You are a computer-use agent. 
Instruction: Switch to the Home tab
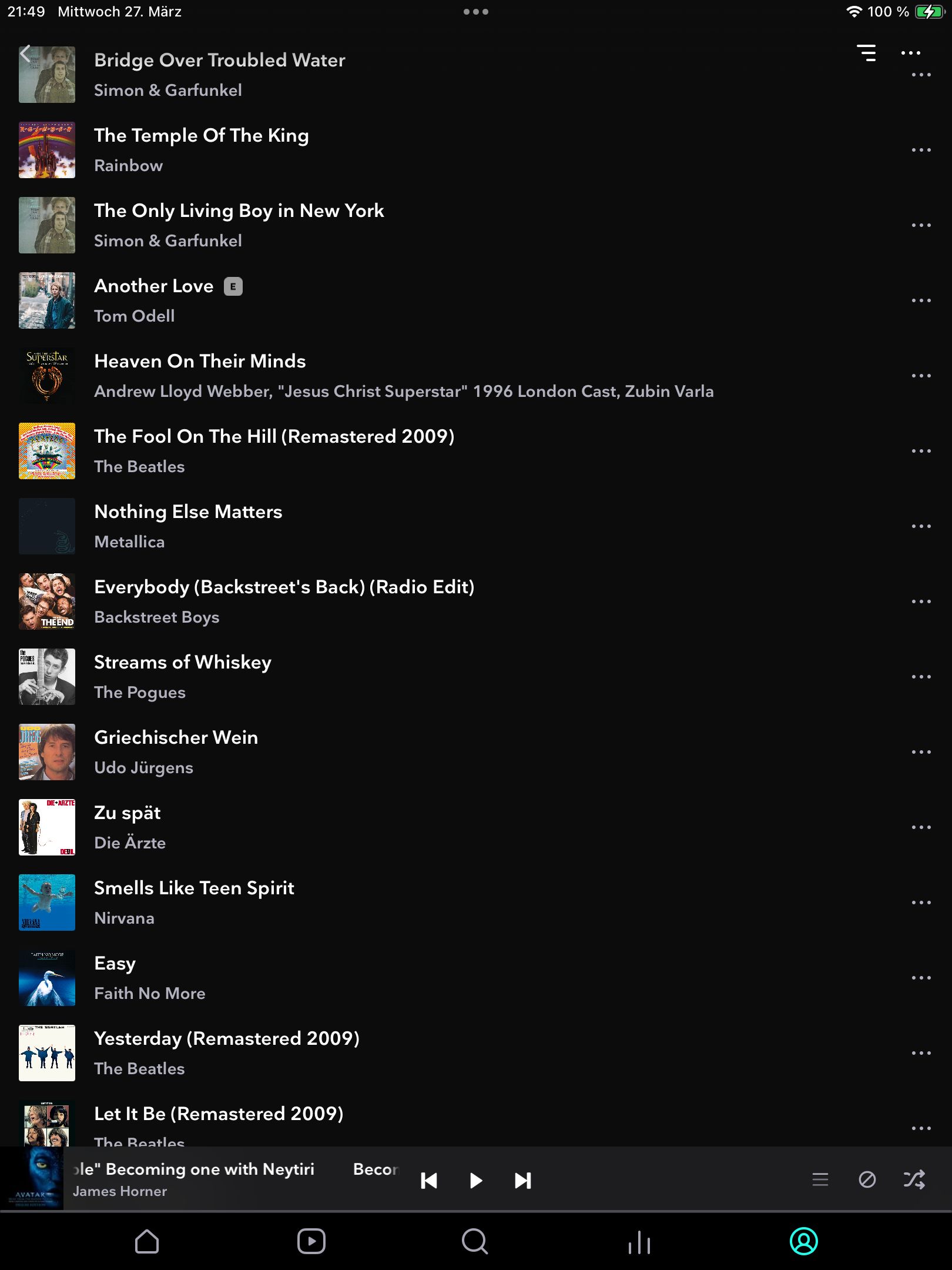click(x=147, y=1242)
